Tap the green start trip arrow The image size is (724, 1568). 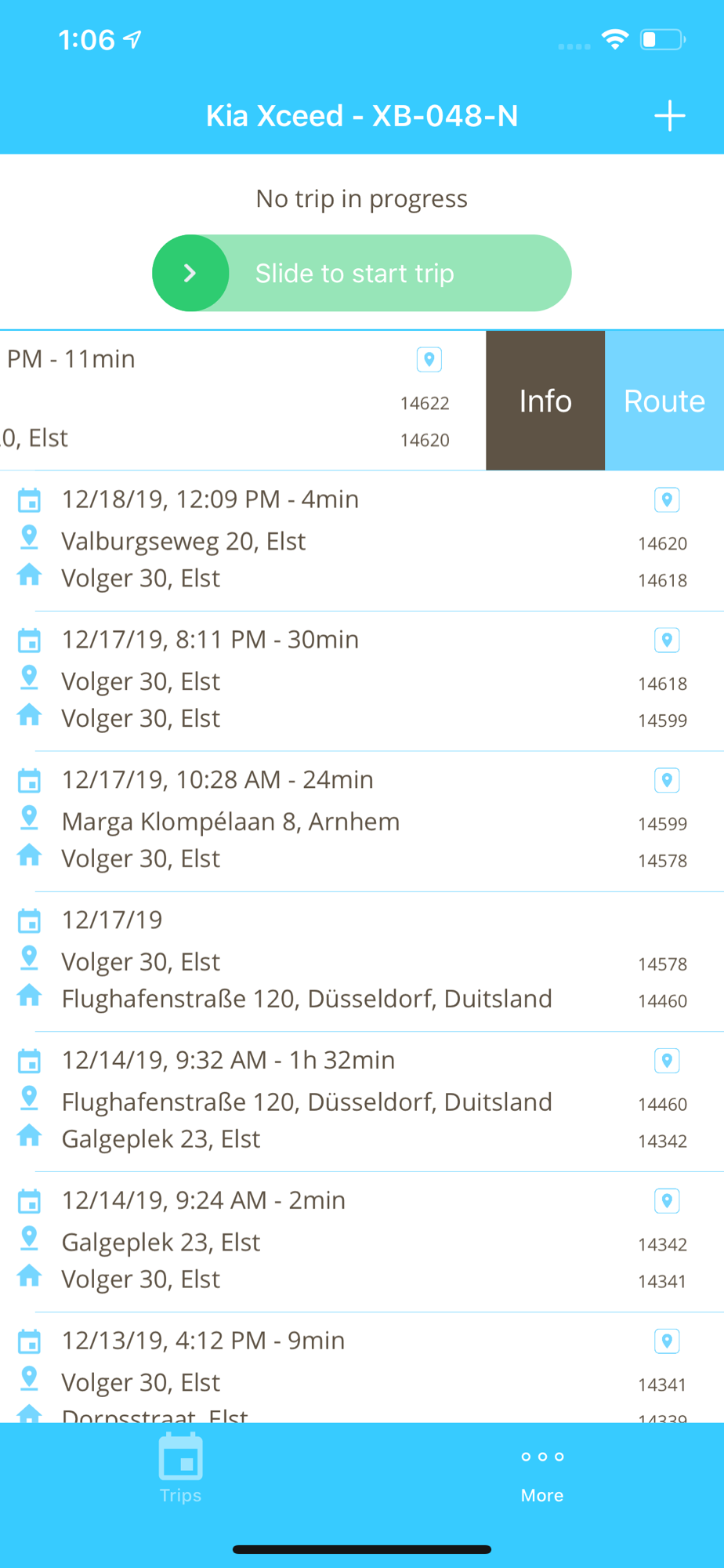click(190, 273)
